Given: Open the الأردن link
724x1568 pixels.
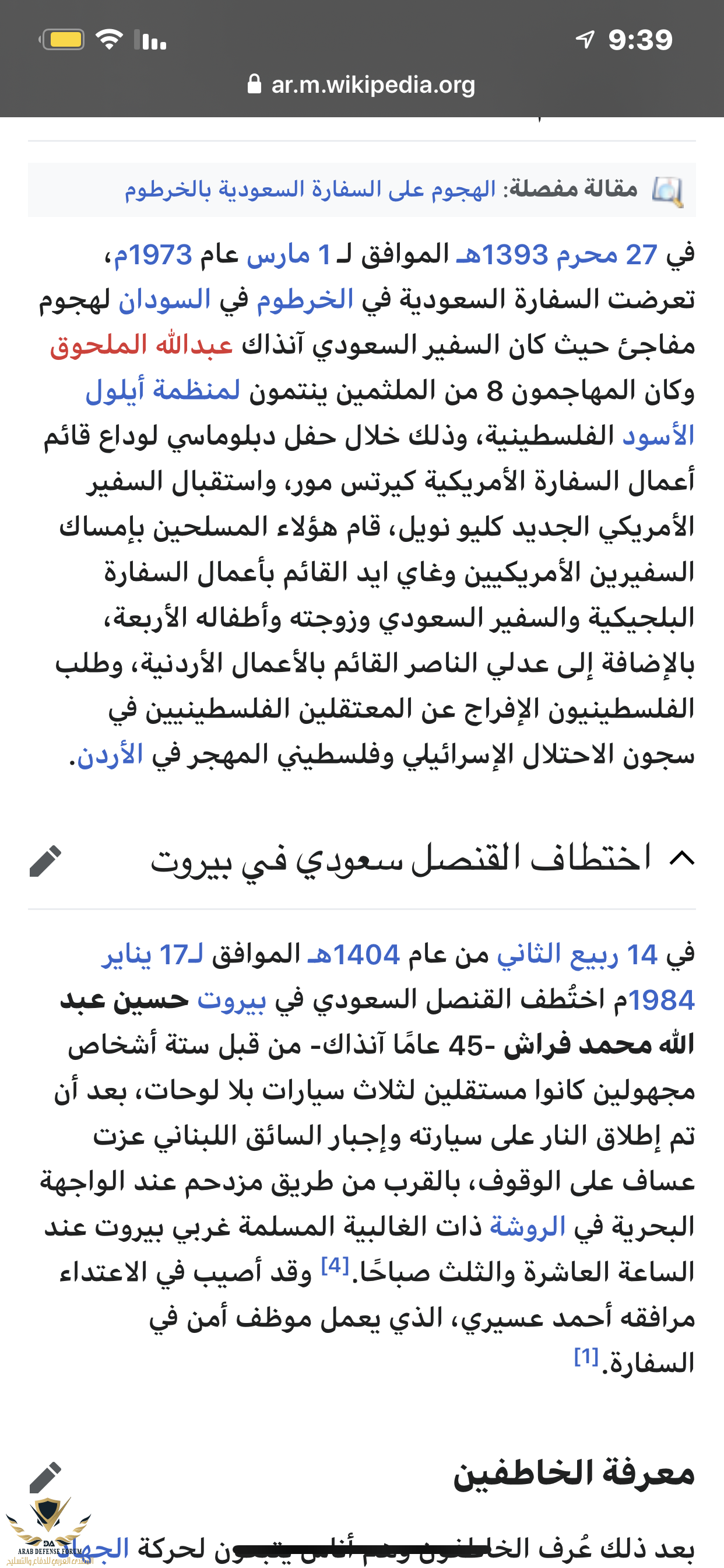Looking at the screenshot, I should tap(110, 755).
